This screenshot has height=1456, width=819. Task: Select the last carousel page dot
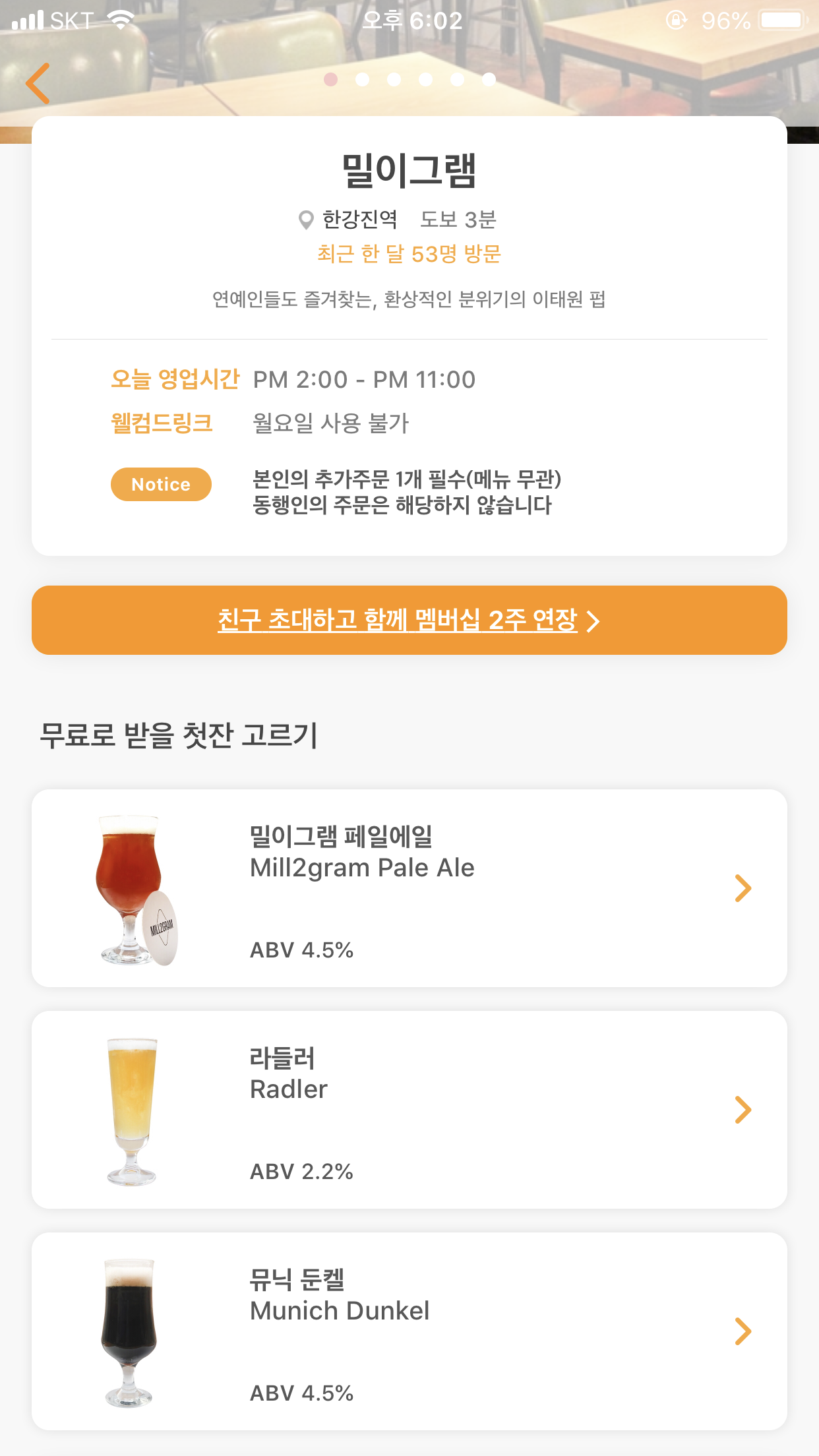(488, 79)
